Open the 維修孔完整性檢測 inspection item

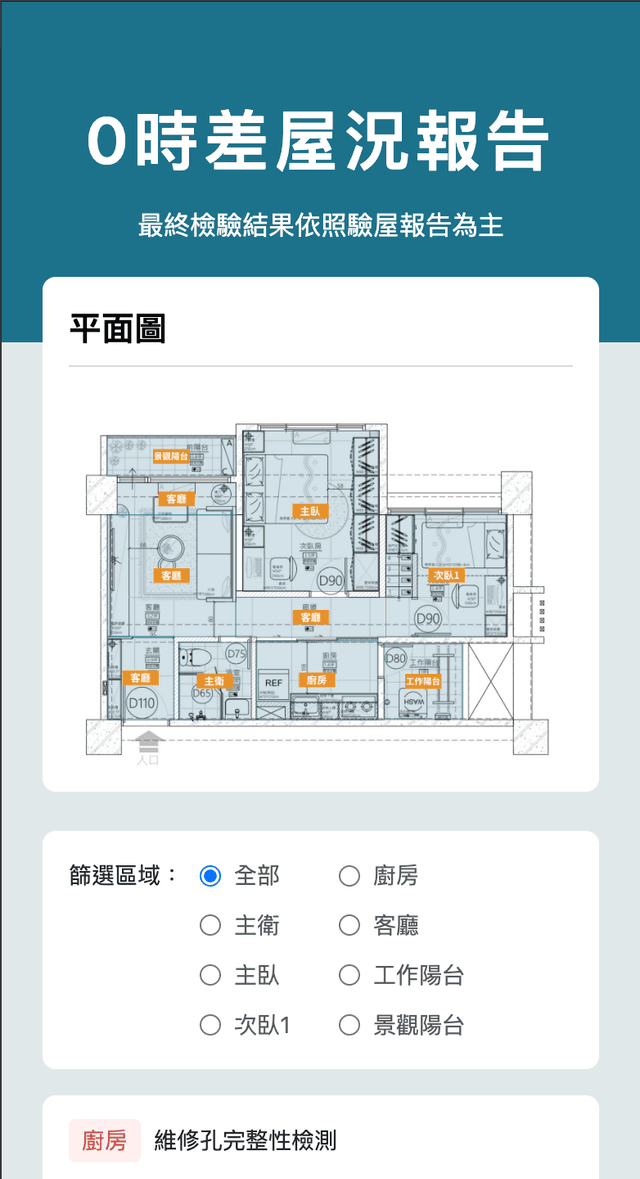245,1140
